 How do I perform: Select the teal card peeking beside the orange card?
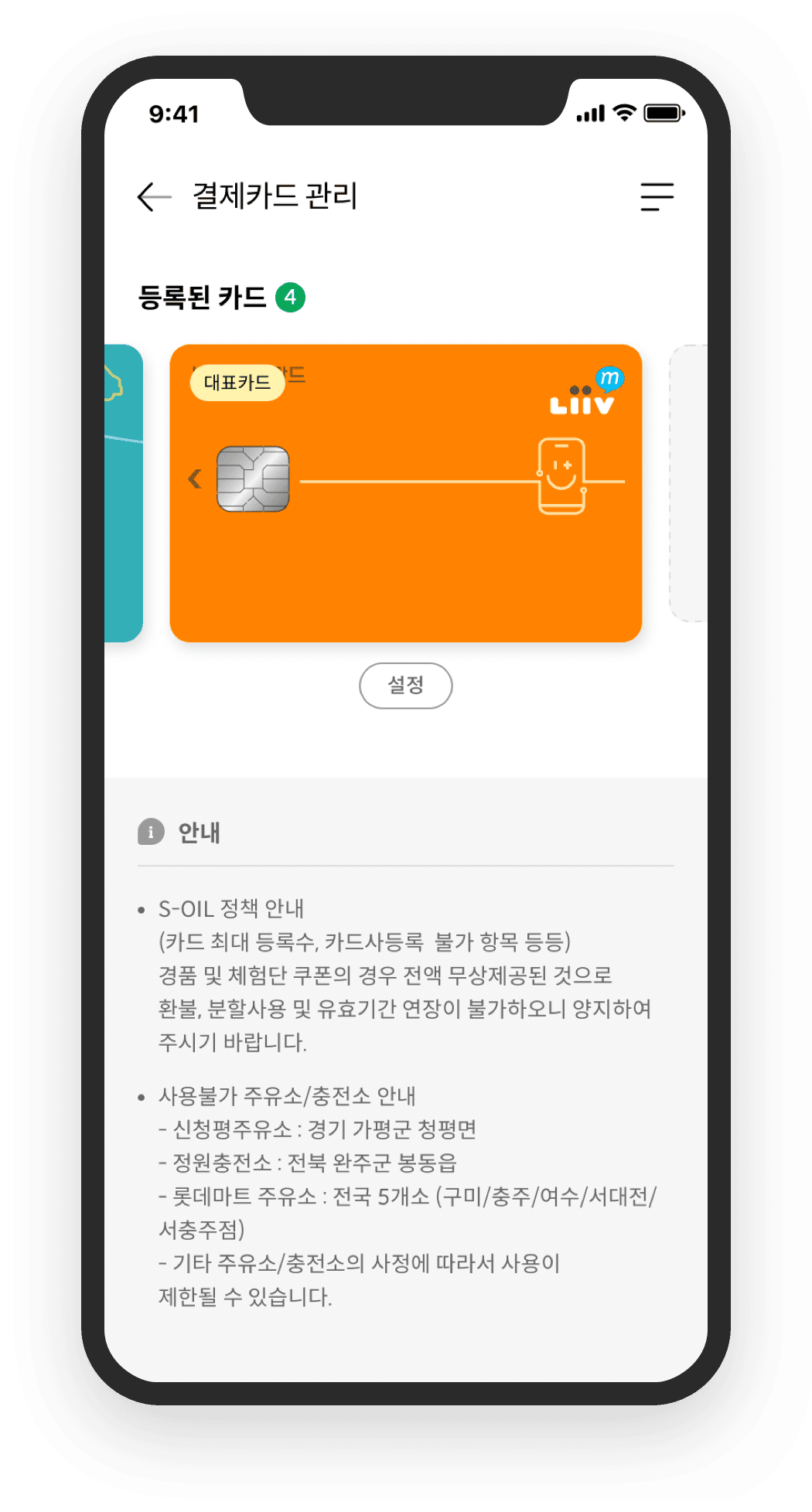(x=124, y=495)
